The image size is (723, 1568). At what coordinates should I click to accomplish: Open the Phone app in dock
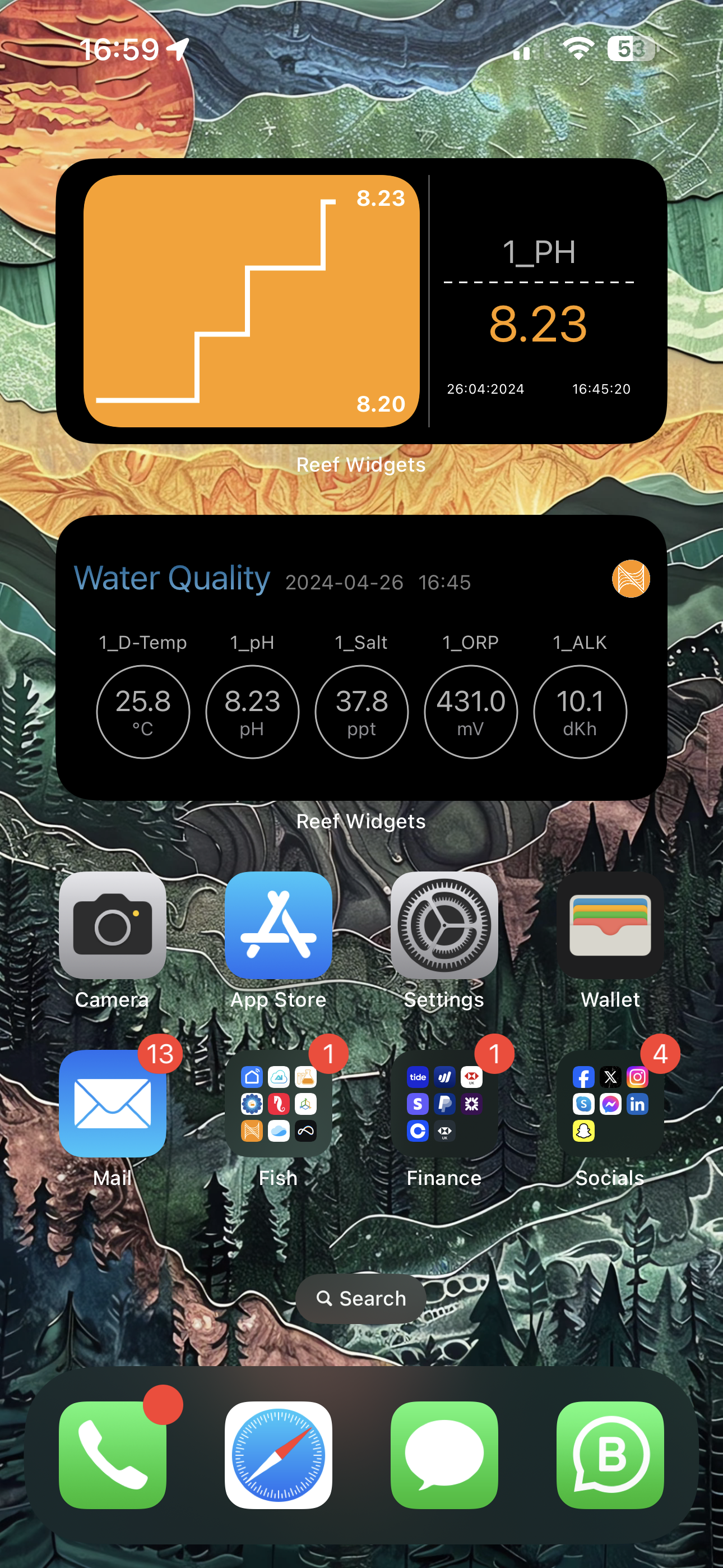tap(113, 1455)
